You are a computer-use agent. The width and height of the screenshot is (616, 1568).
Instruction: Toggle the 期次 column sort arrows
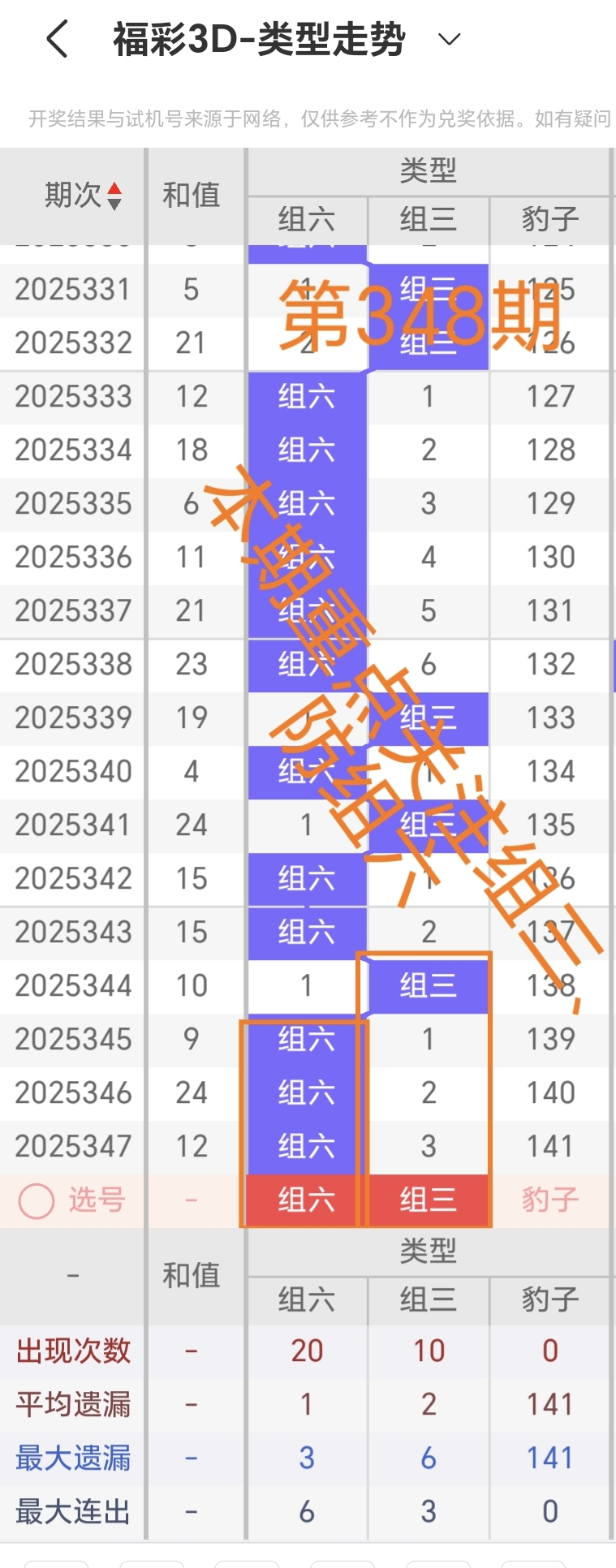pyautogui.click(x=116, y=195)
